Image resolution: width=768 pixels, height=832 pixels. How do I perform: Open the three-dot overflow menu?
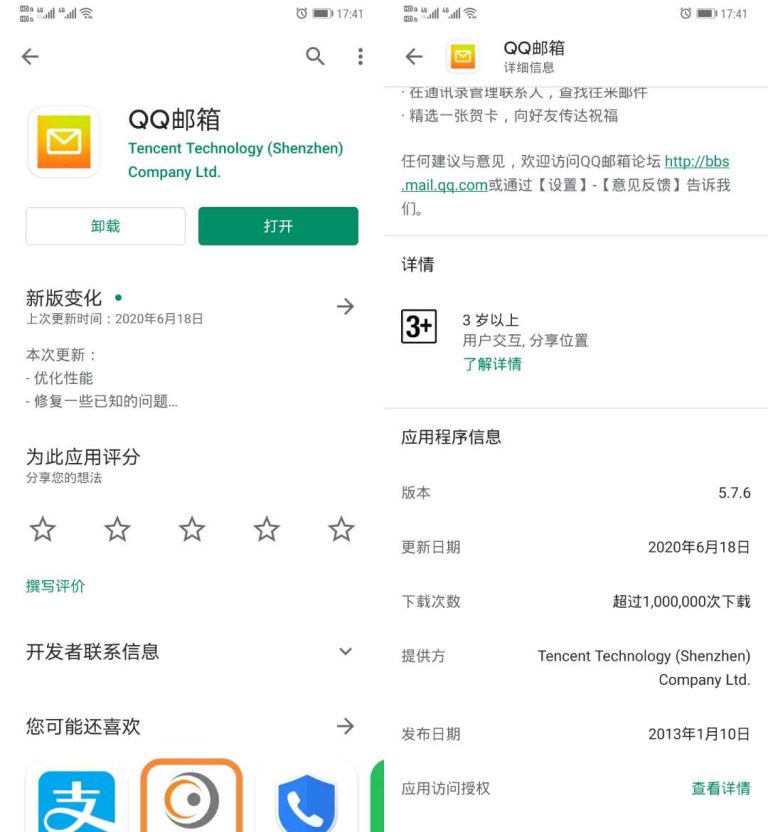(x=360, y=57)
